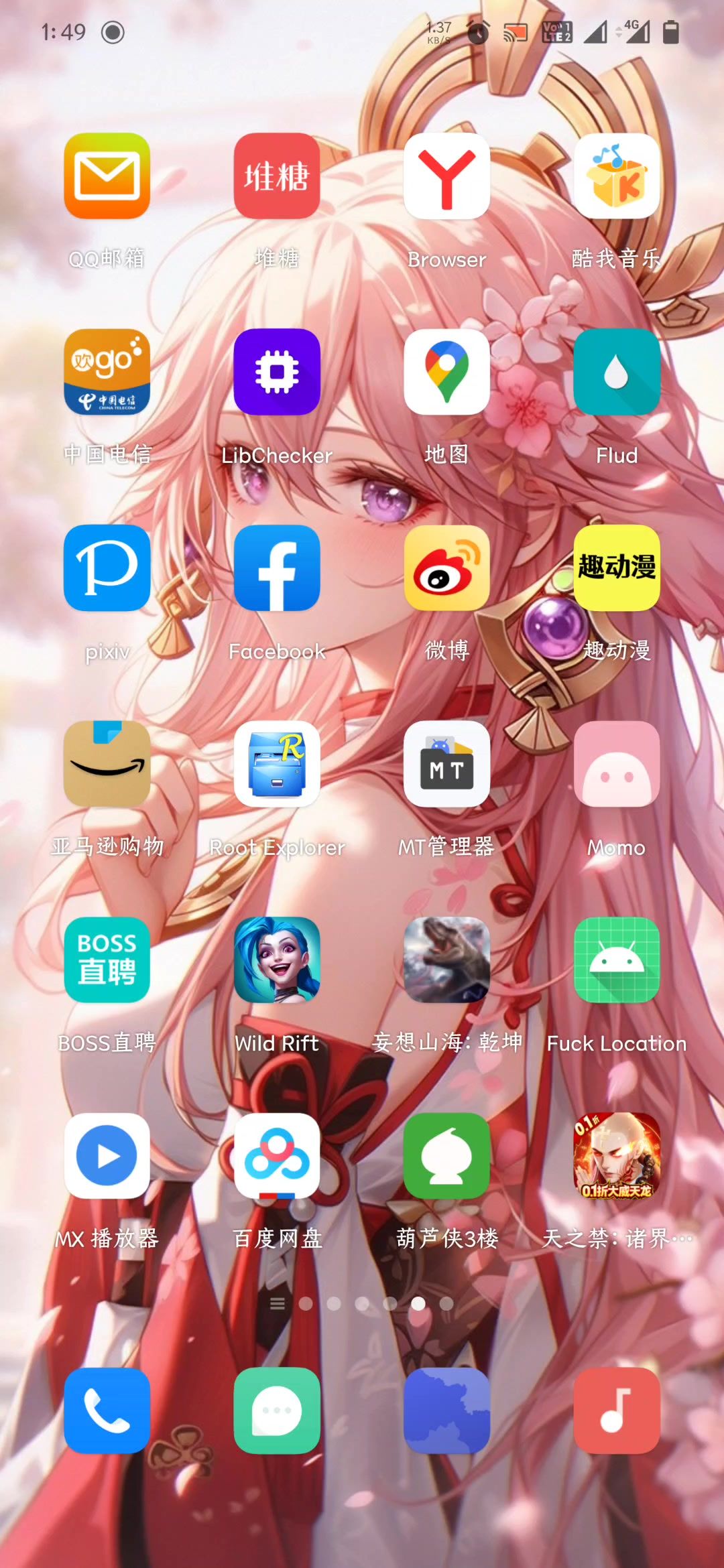Open the Yandex Browser app

[446, 176]
